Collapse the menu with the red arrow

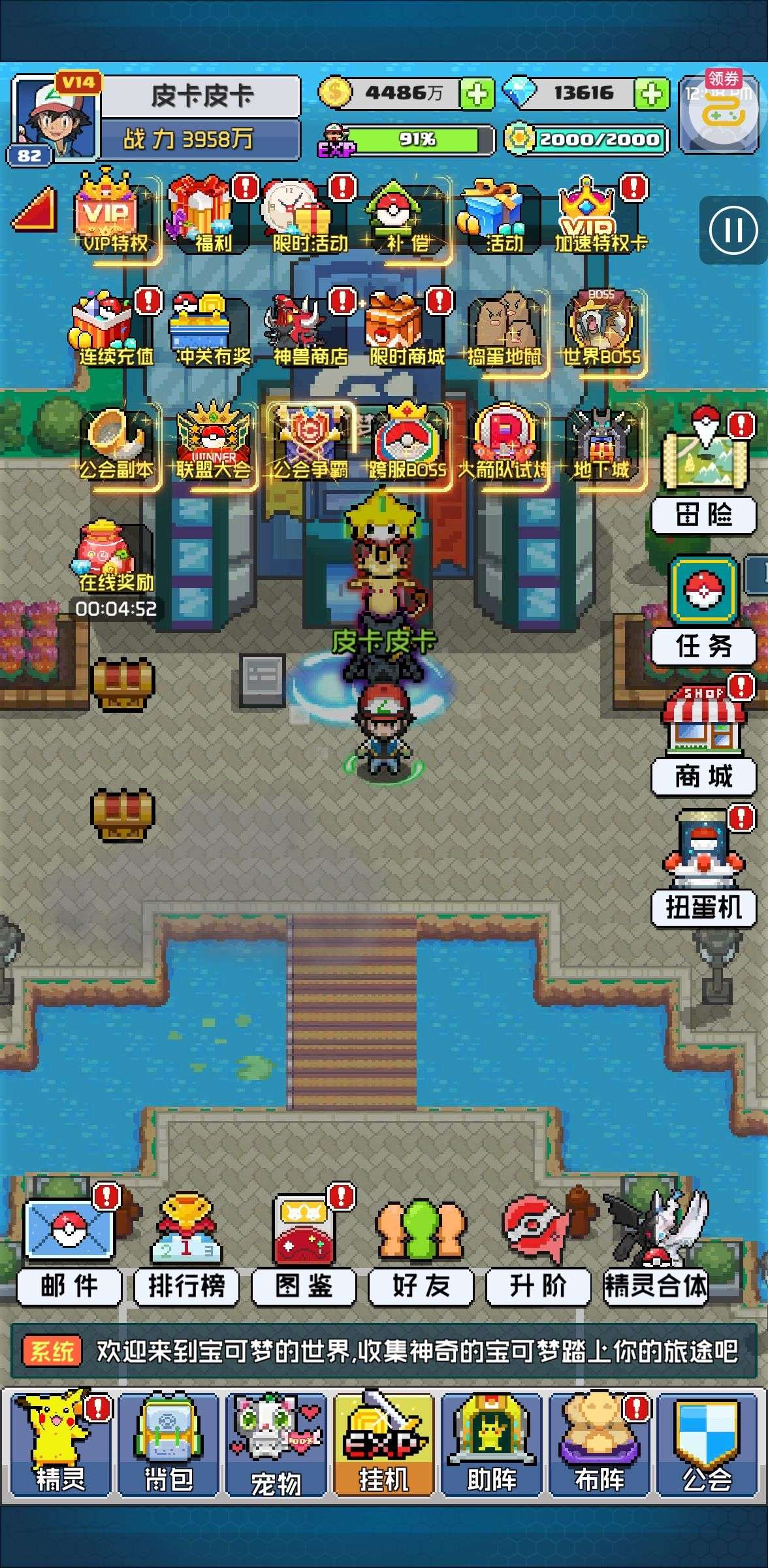35,209
